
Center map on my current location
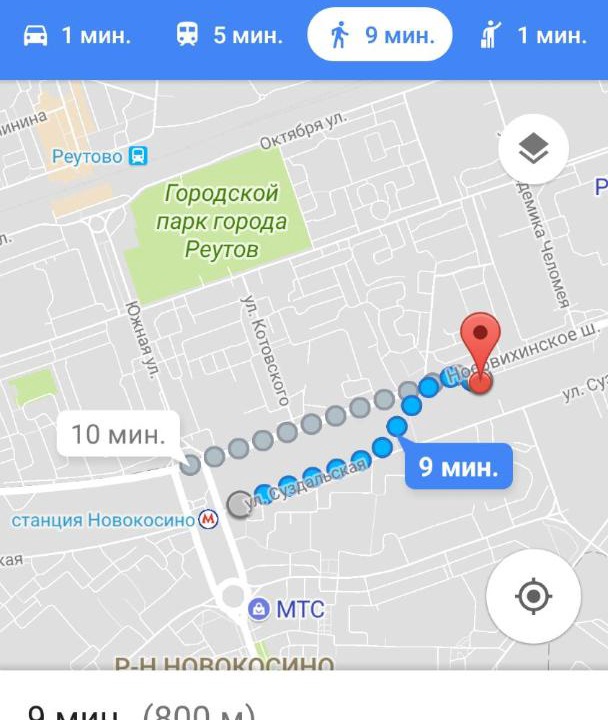(532, 597)
